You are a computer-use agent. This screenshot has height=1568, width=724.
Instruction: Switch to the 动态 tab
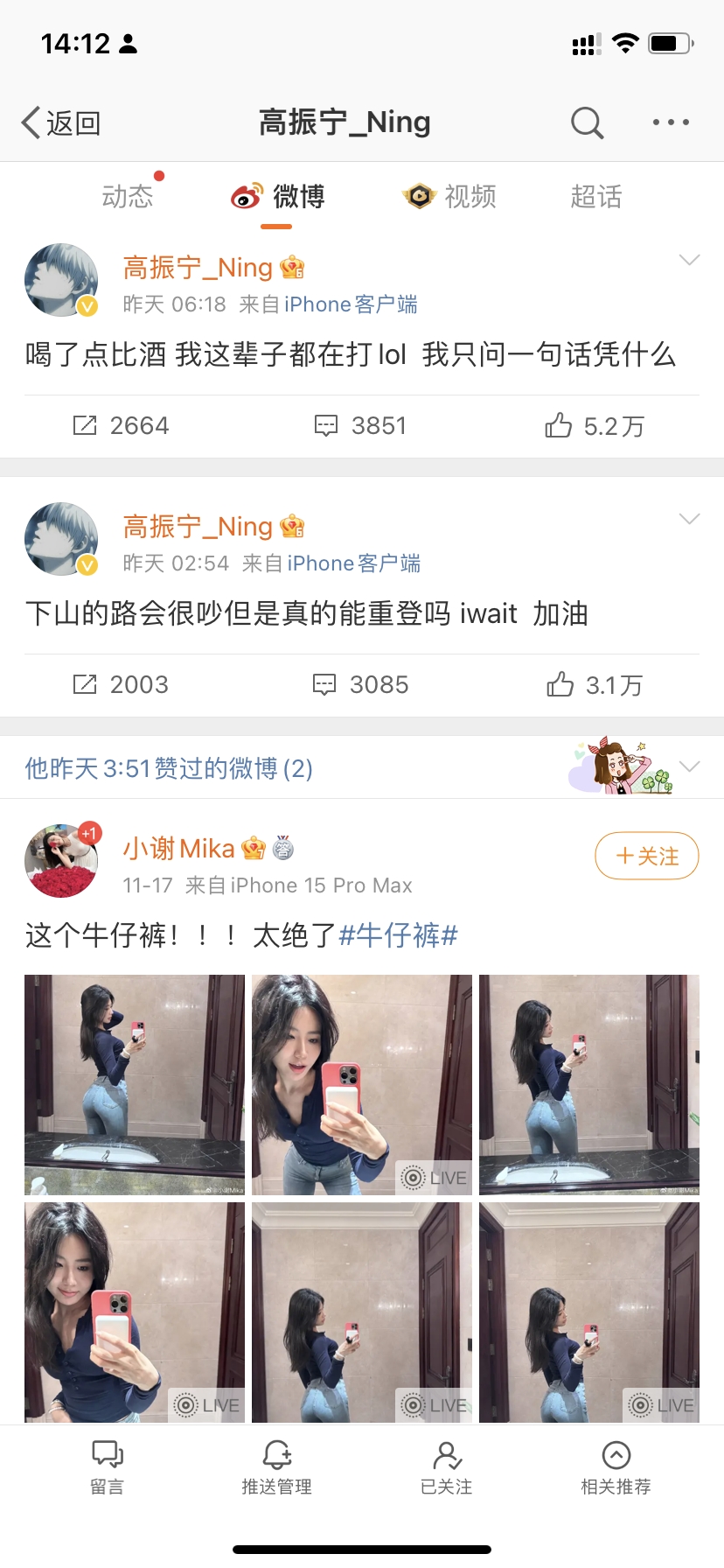(x=129, y=197)
